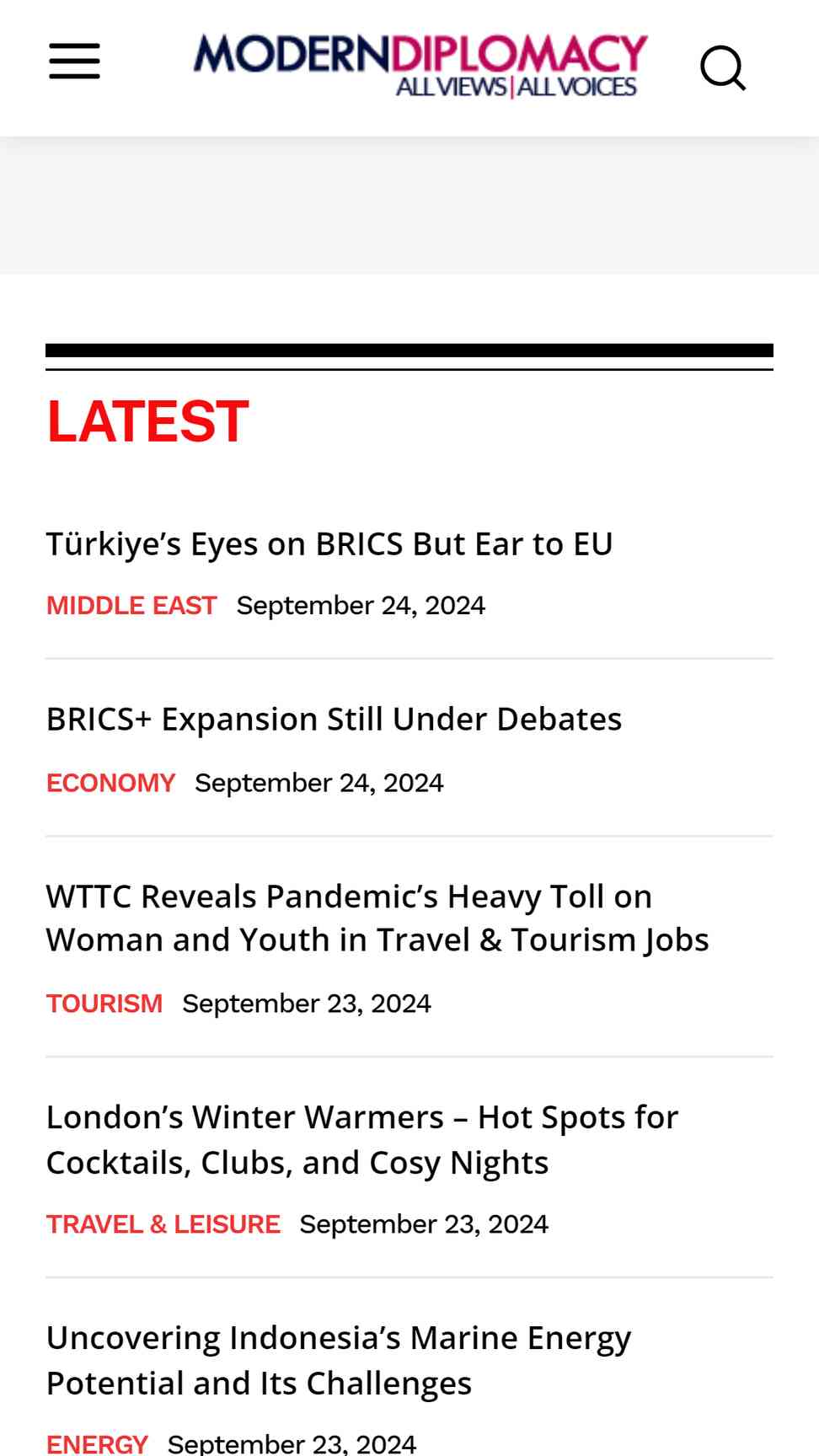Open Indonesia's Marine Energy Potential article
The width and height of the screenshot is (819, 1456).
click(x=339, y=1360)
